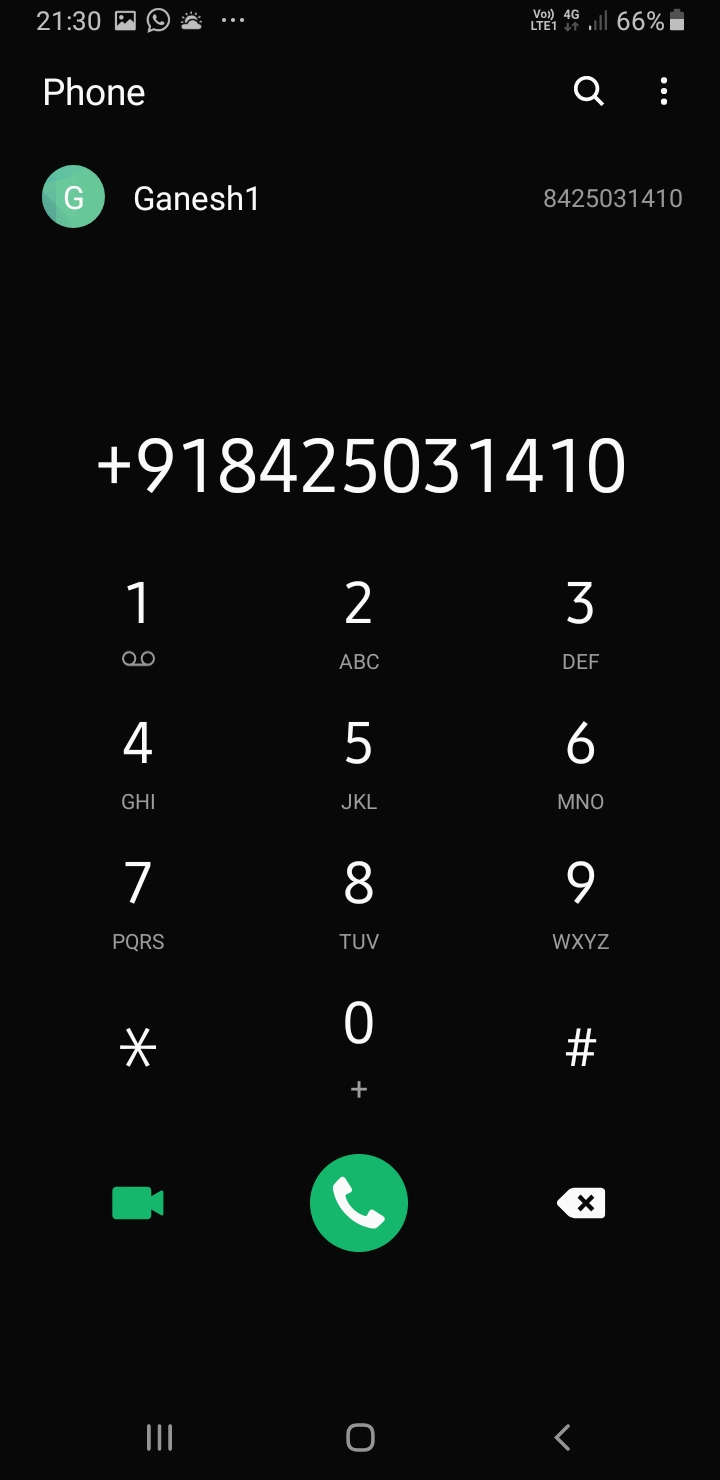The image size is (720, 1480).
Task: Enter digit 3 DEF
Action: click(580, 620)
